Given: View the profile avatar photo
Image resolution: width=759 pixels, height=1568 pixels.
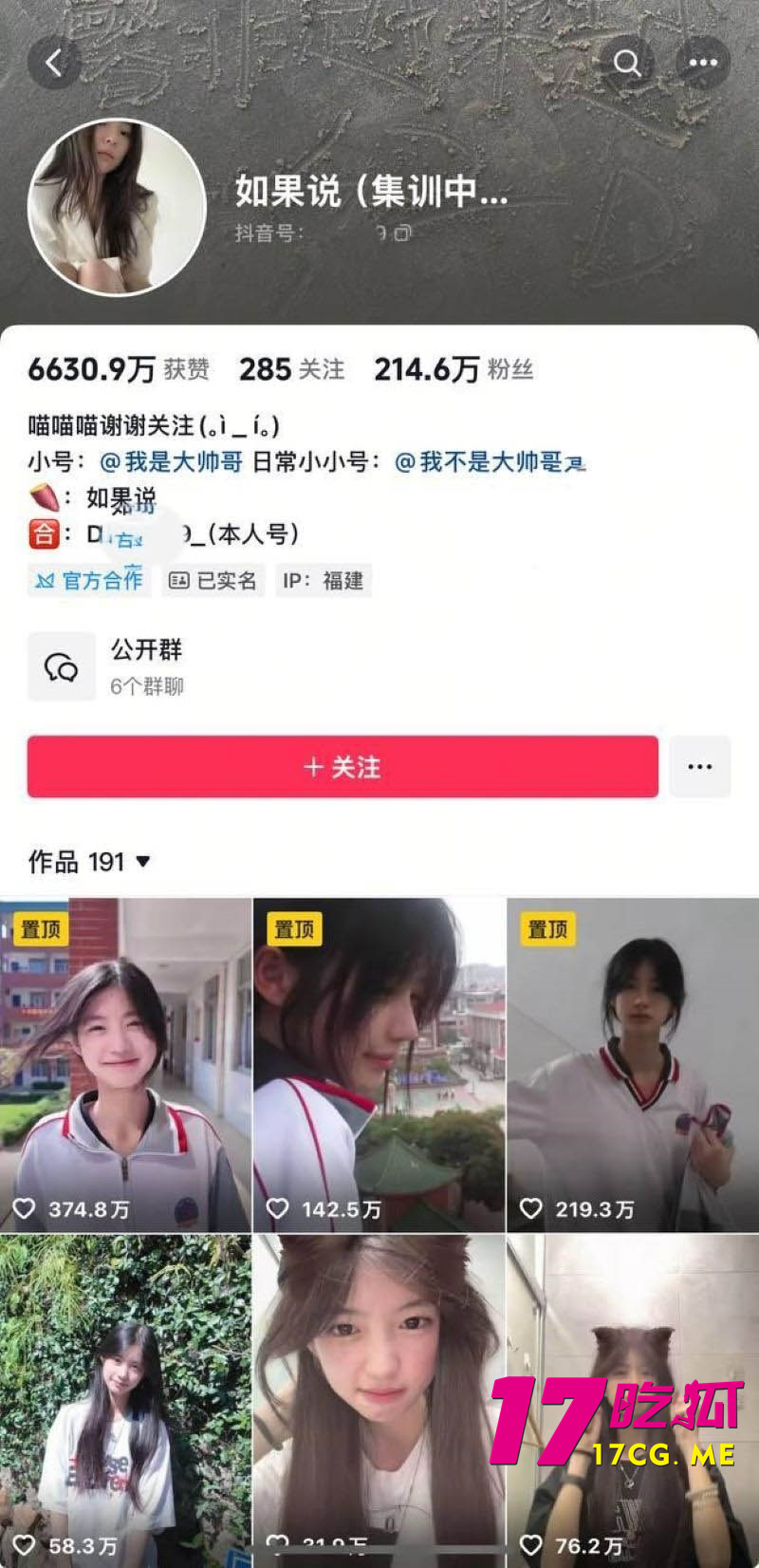Looking at the screenshot, I should point(117,207).
